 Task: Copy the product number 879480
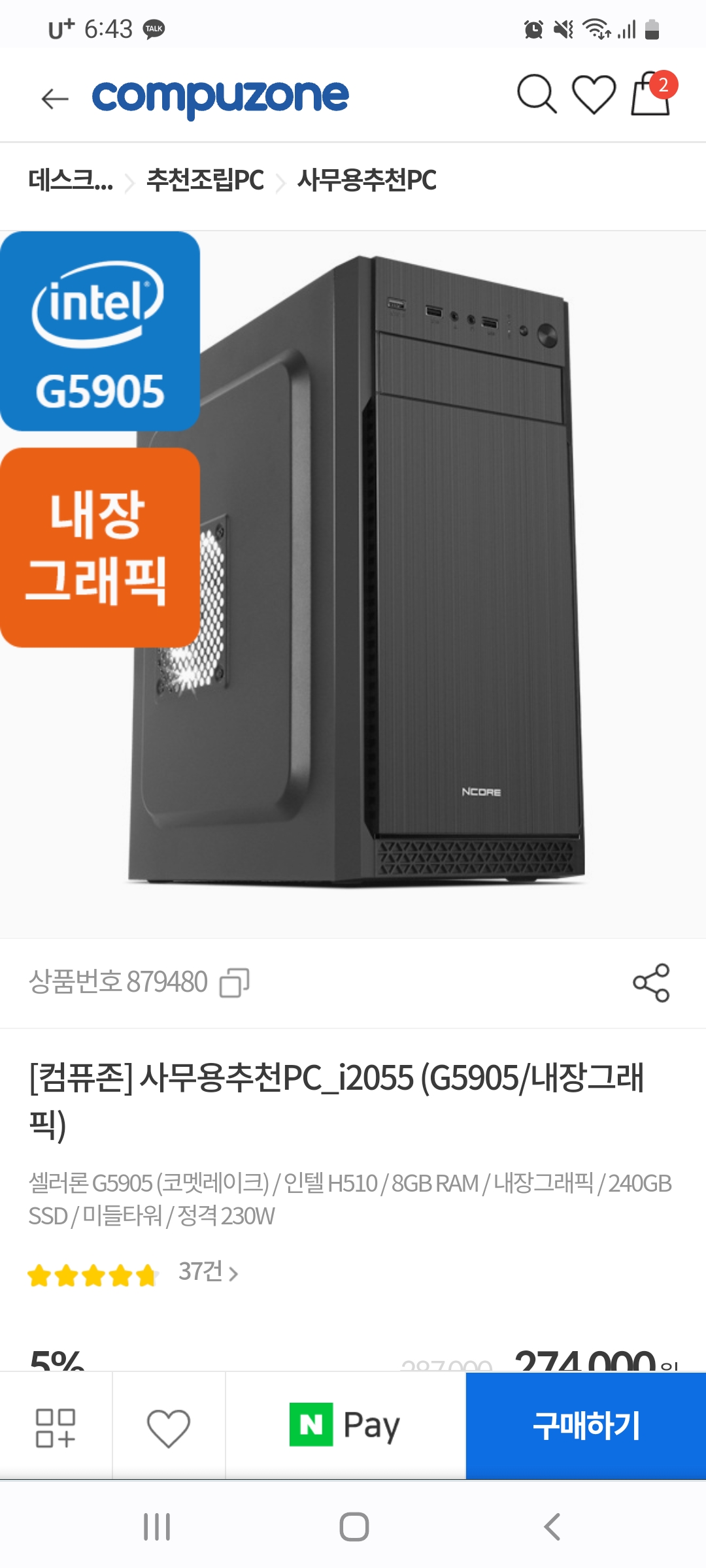(x=235, y=983)
